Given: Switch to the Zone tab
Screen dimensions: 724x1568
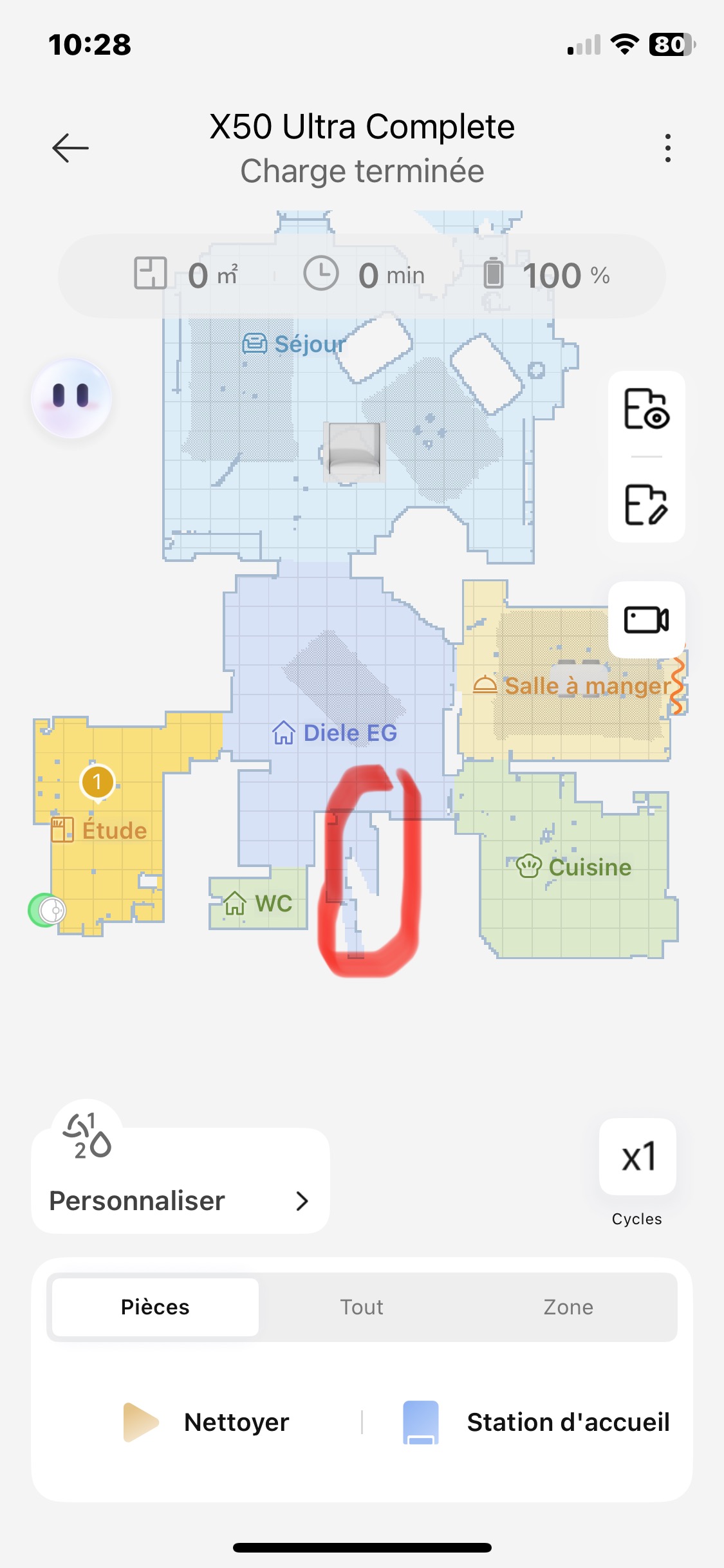Looking at the screenshot, I should (568, 1307).
